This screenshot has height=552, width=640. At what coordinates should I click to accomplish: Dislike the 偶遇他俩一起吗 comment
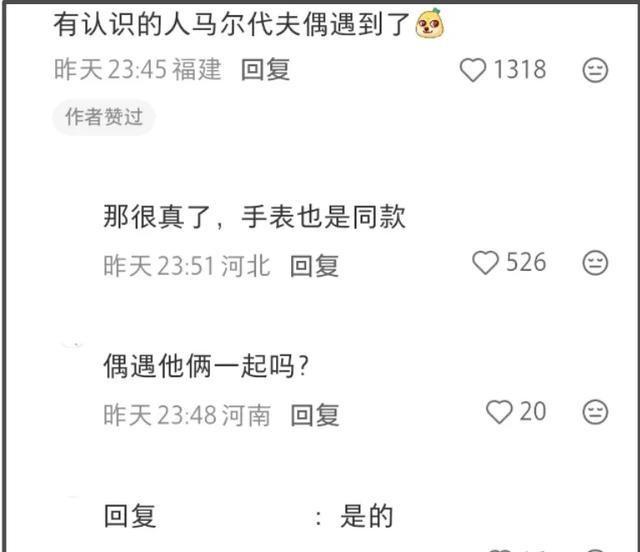click(x=595, y=412)
